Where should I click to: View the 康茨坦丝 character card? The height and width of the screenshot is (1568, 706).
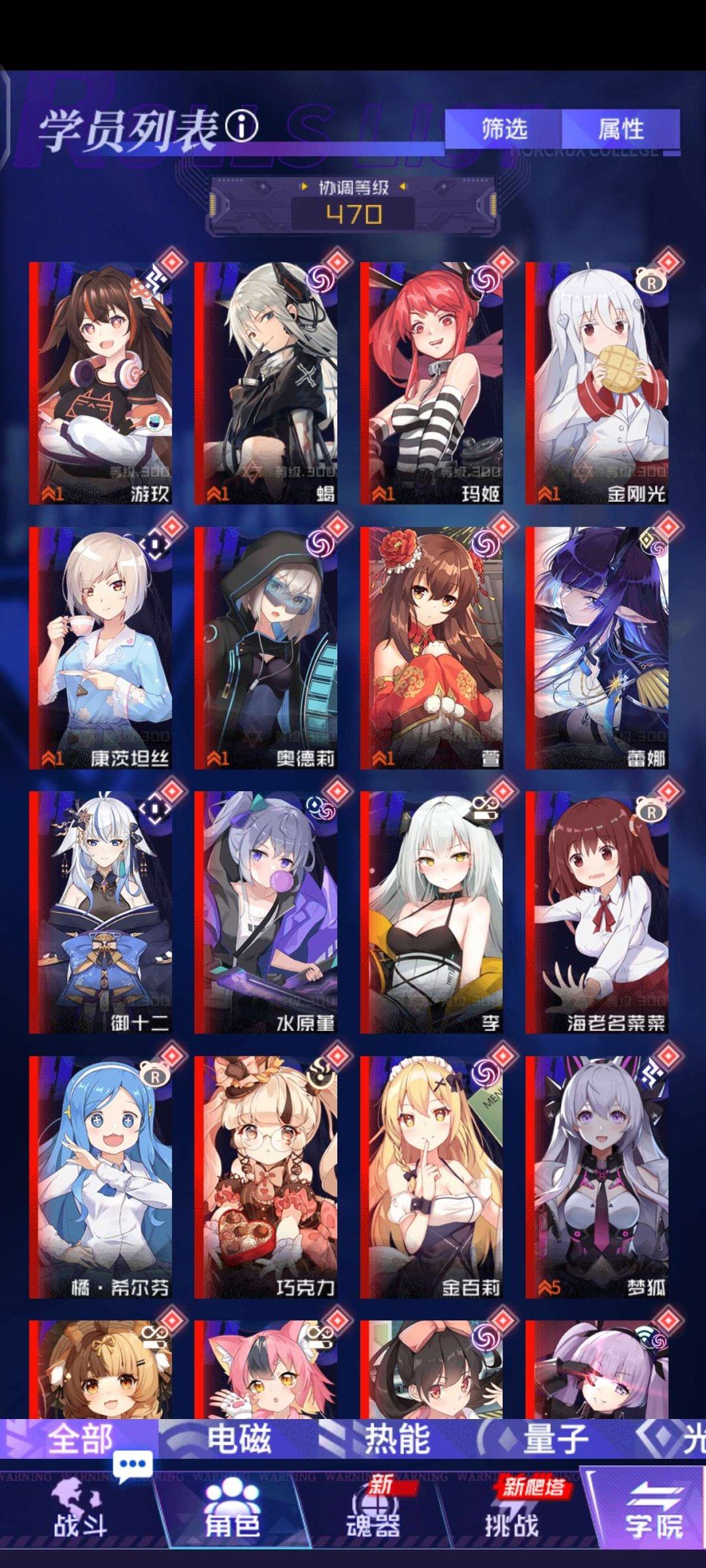[101, 648]
